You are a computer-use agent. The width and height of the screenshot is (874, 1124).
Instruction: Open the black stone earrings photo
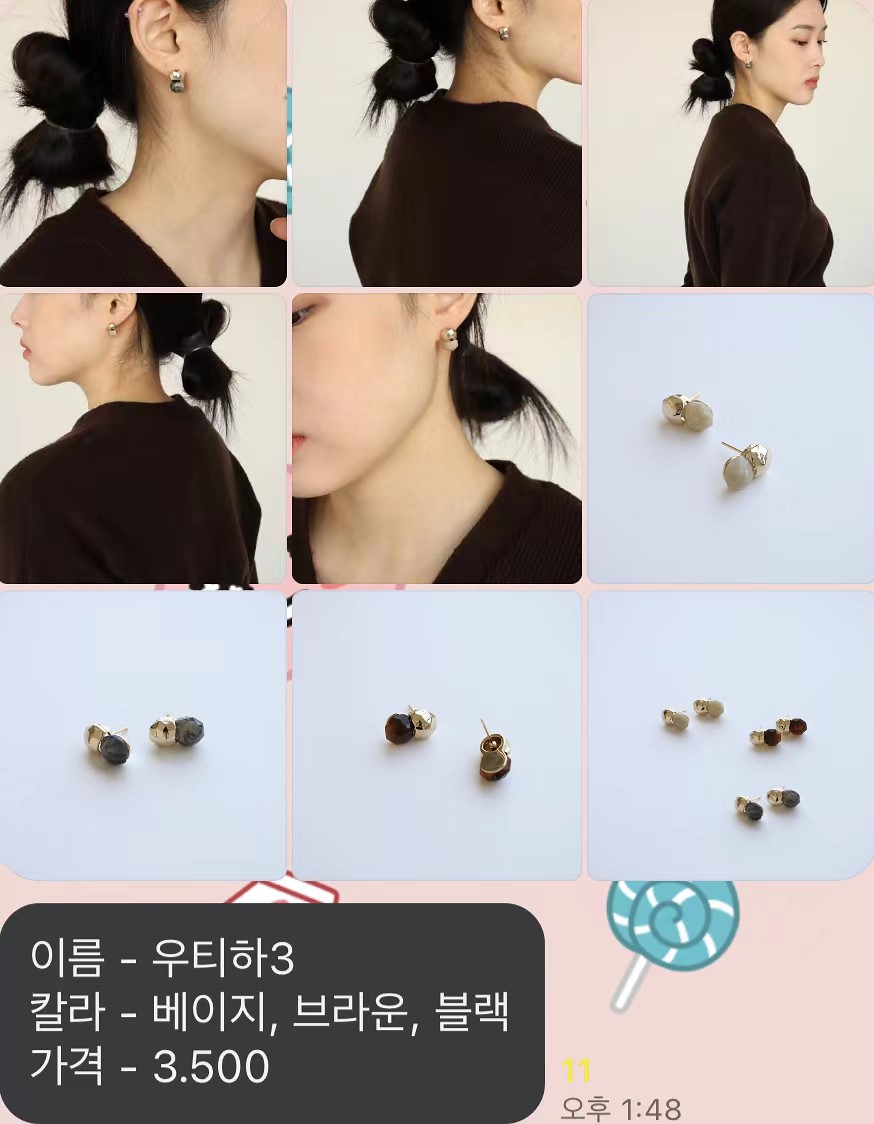(x=143, y=735)
